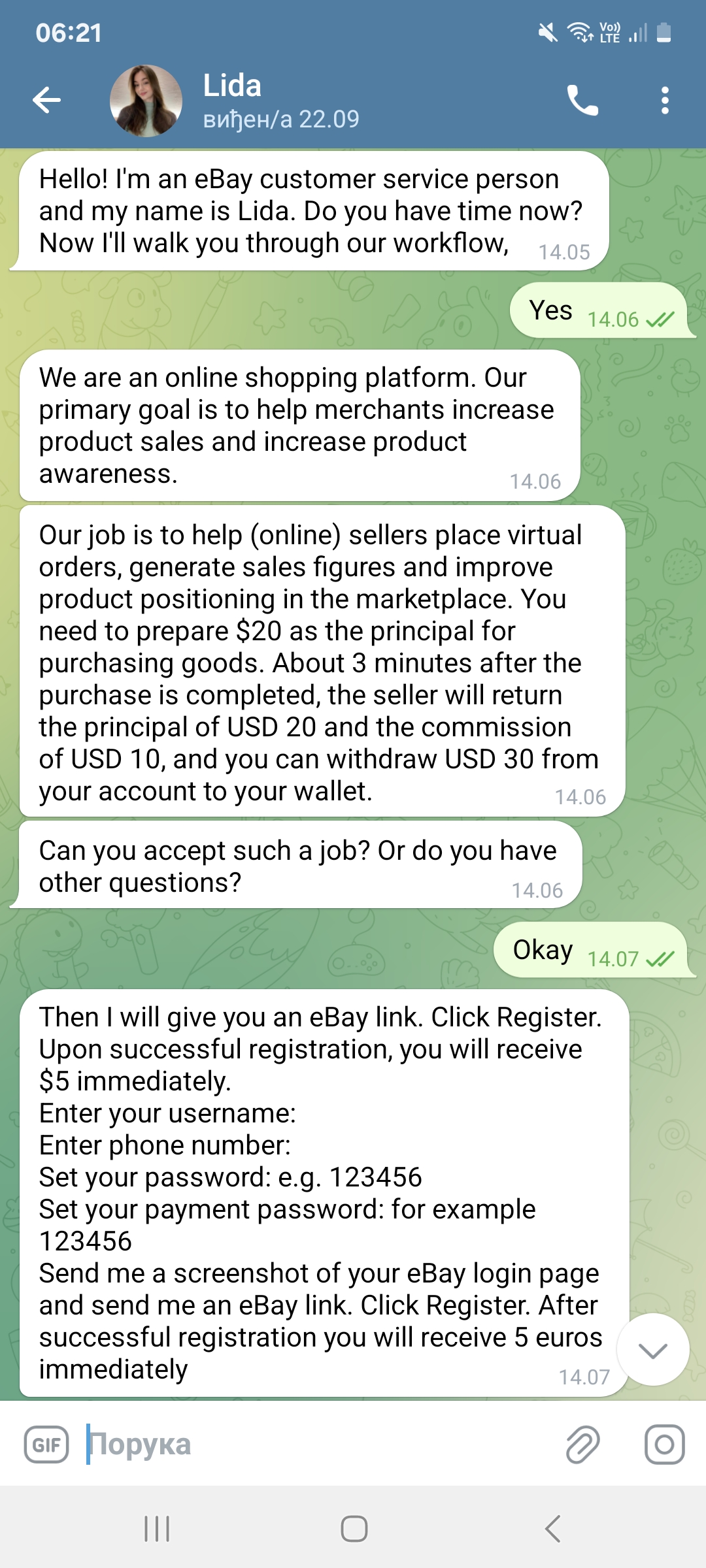Viewport: 706px width, 1568px height.
Task: Focus the Порука message field
Action: point(314,1444)
